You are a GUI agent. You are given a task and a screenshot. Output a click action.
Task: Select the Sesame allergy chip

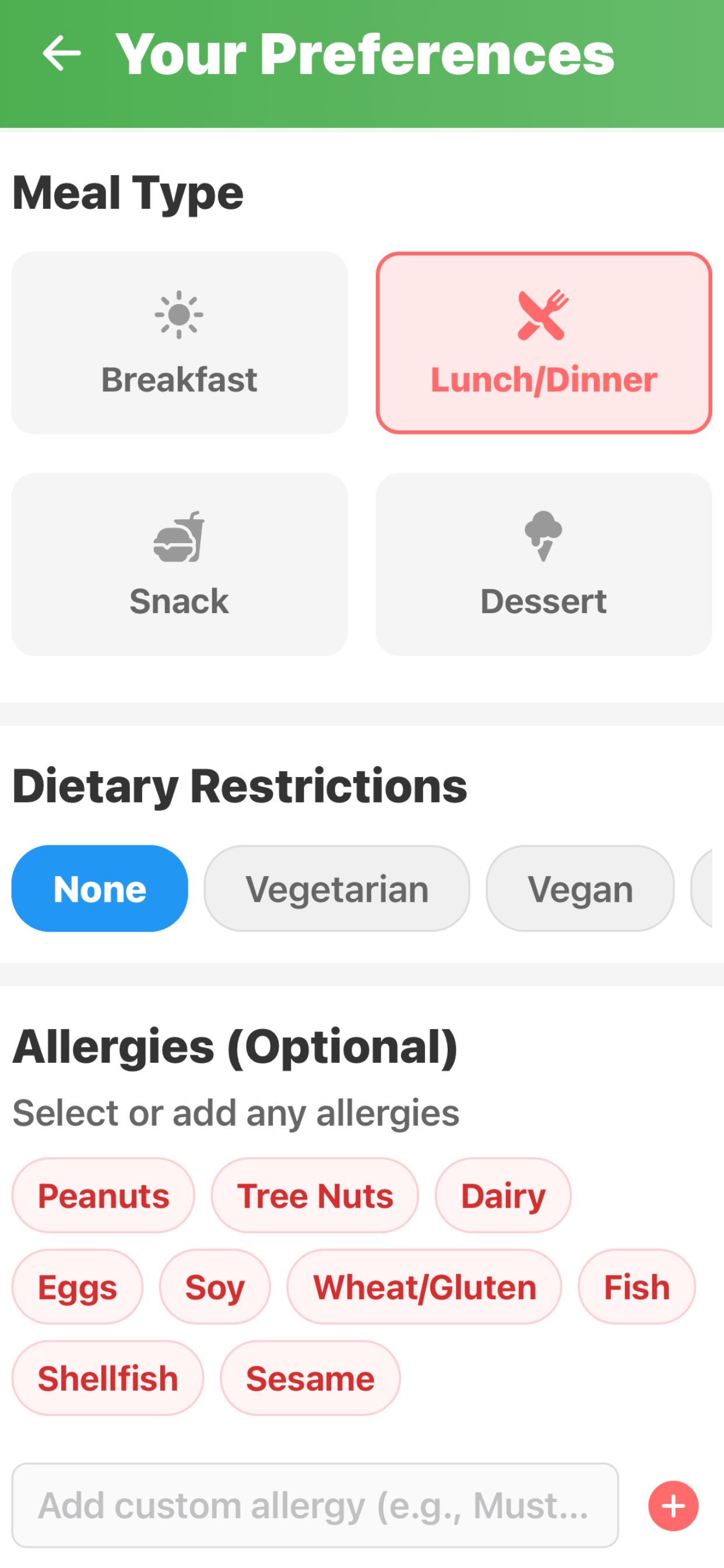point(310,1378)
